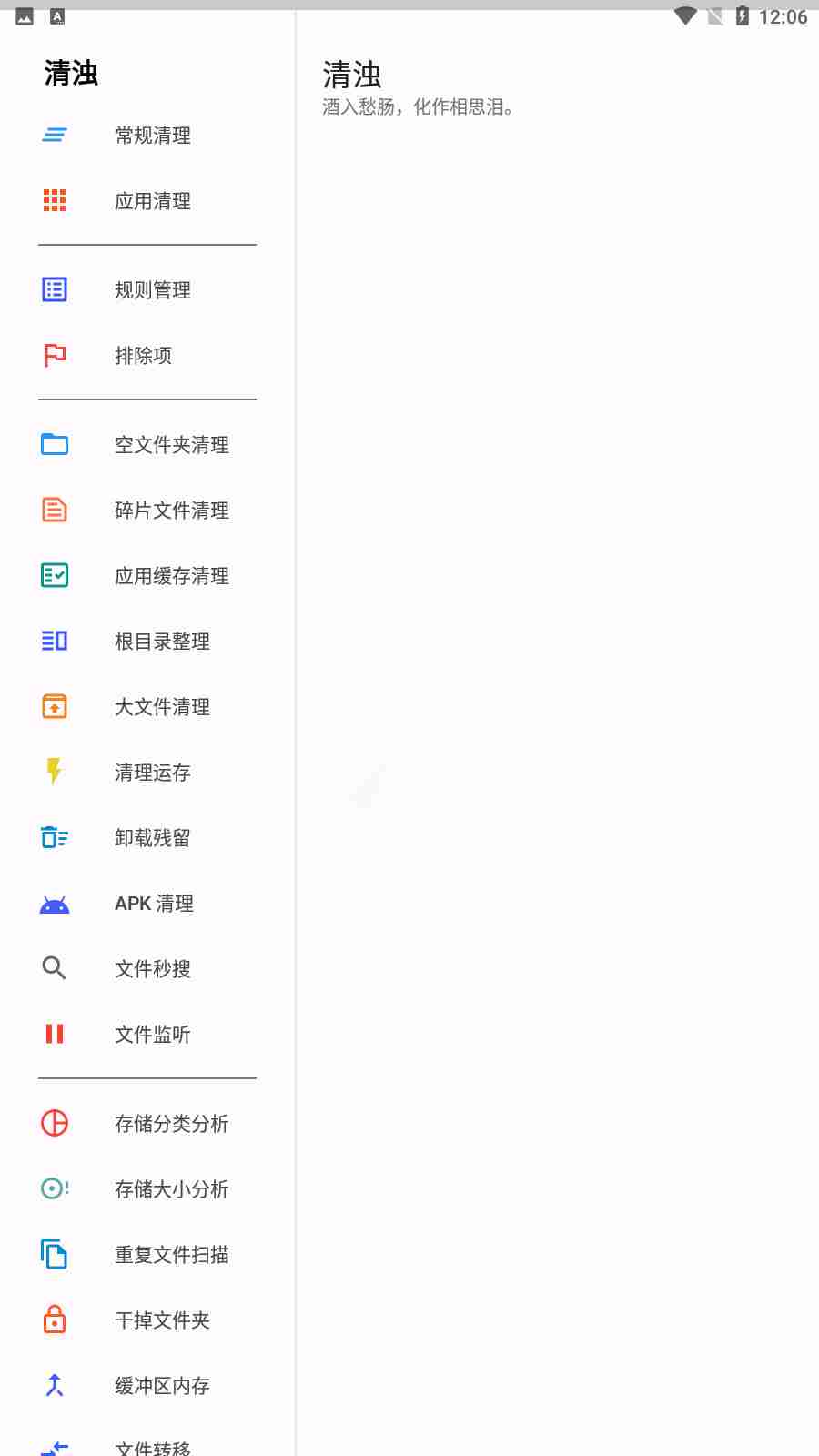Viewport: 819px width, 1456px height.
Task: Select 存储大小分析
Action: pyautogui.click(x=171, y=1189)
